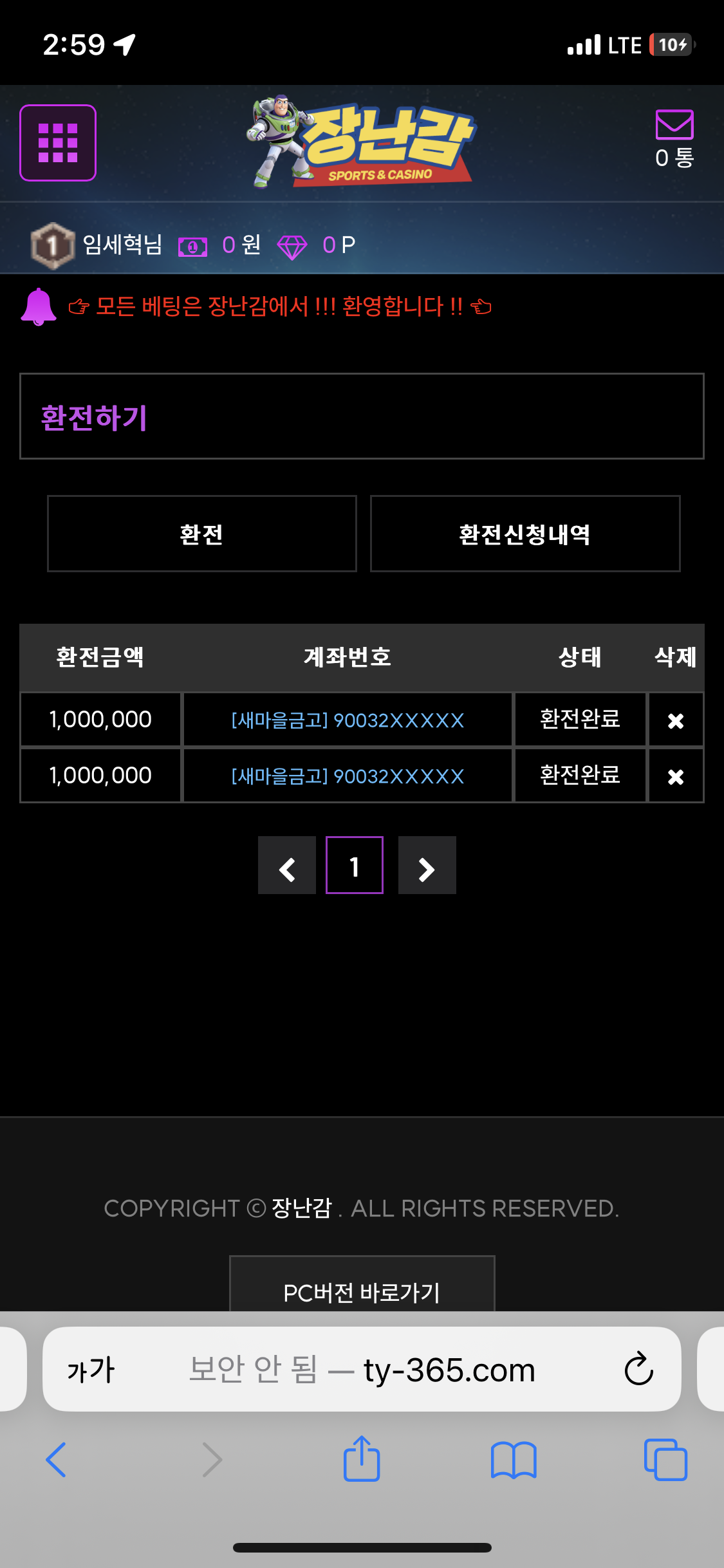Screen dimensions: 724x1568
Task: Delete the first 1,000,000 withdrawal record
Action: 675,720
